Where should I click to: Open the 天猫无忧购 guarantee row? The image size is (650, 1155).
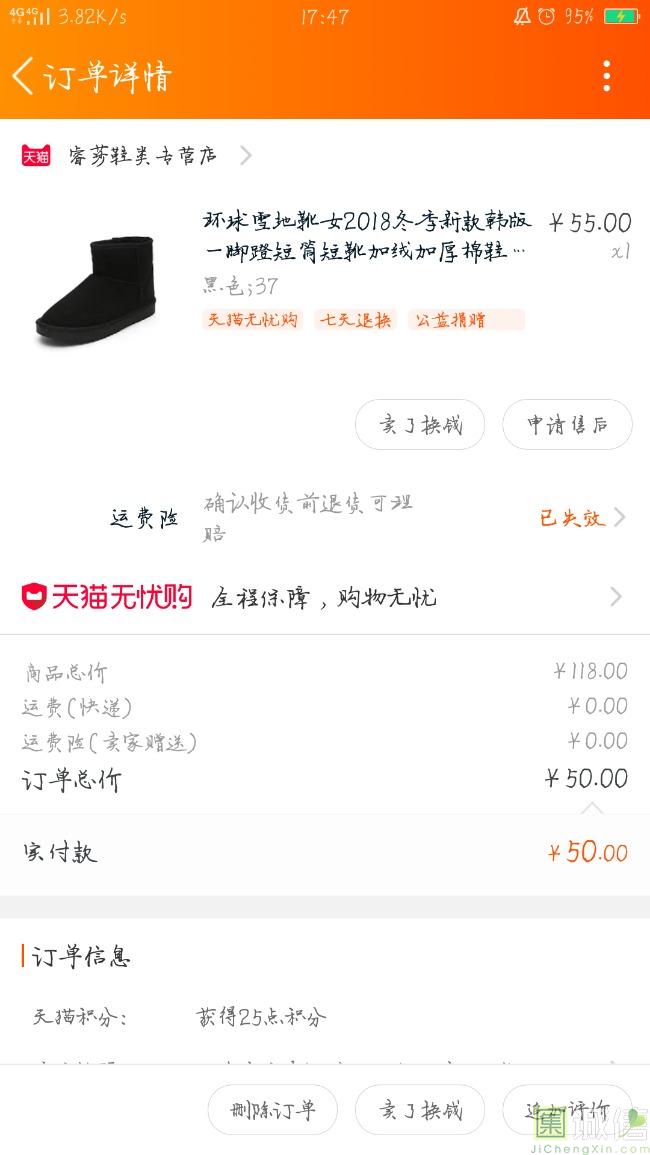[x=325, y=597]
